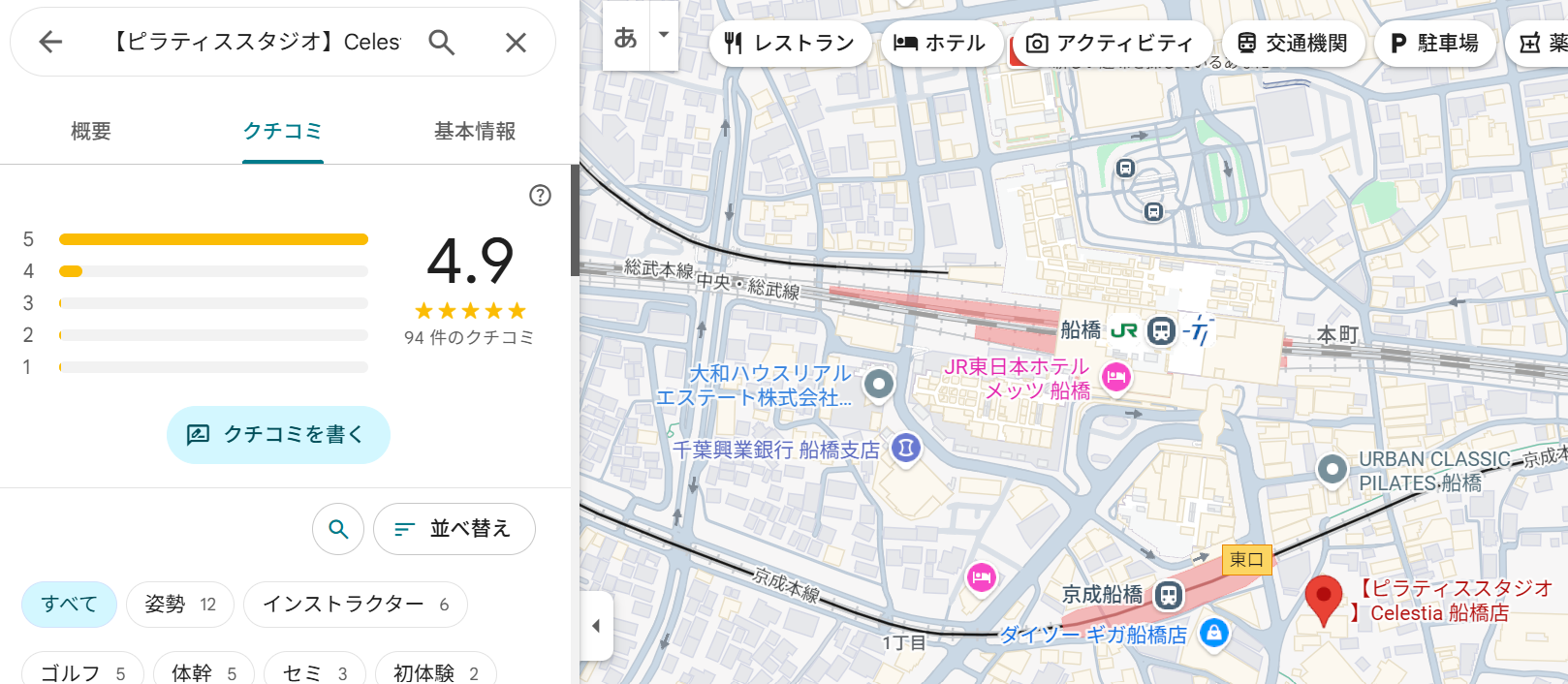Filter reviews by 体幹
This screenshot has height=684, width=1568.
click(204, 672)
